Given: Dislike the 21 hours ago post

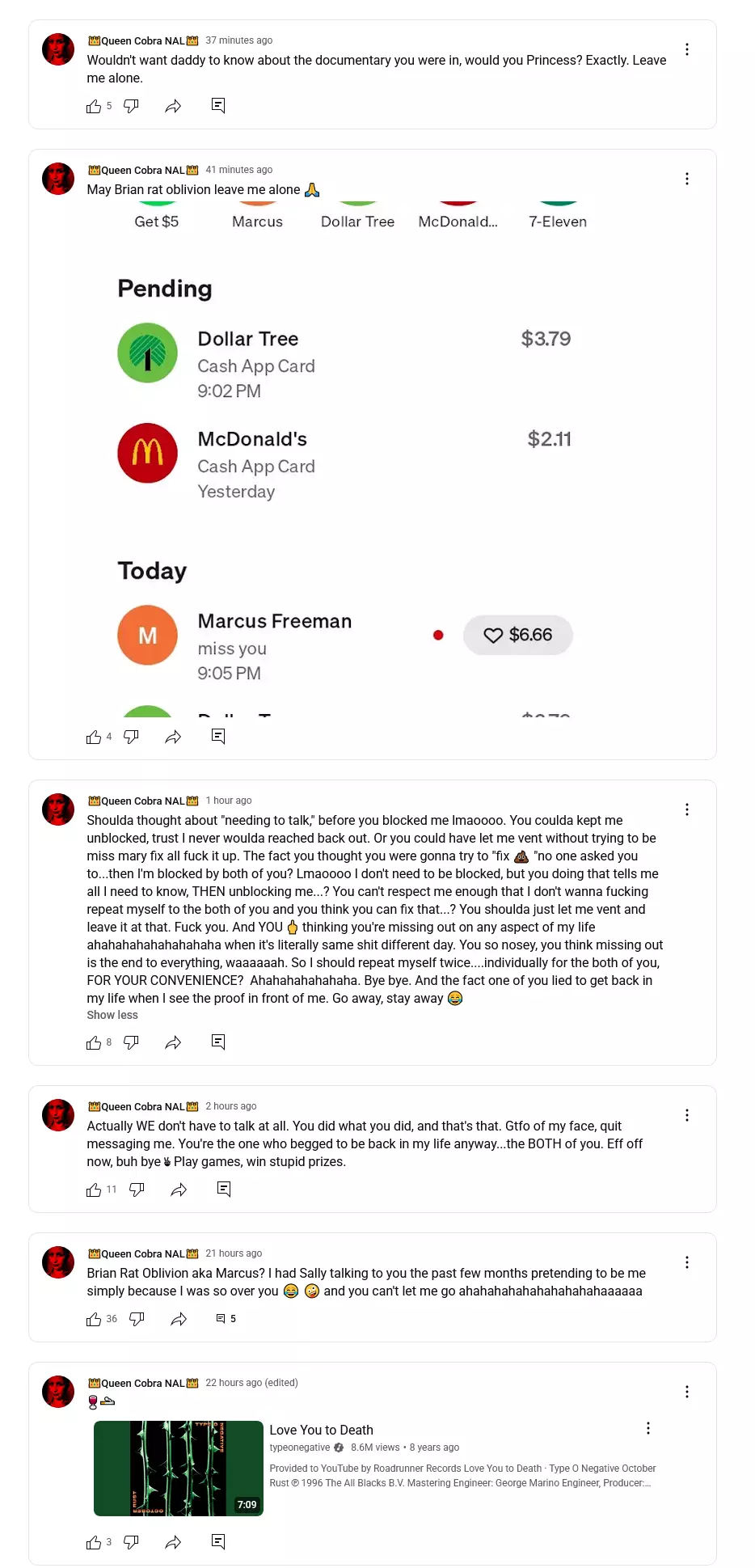Looking at the screenshot, I should [x=137, y=1319].
